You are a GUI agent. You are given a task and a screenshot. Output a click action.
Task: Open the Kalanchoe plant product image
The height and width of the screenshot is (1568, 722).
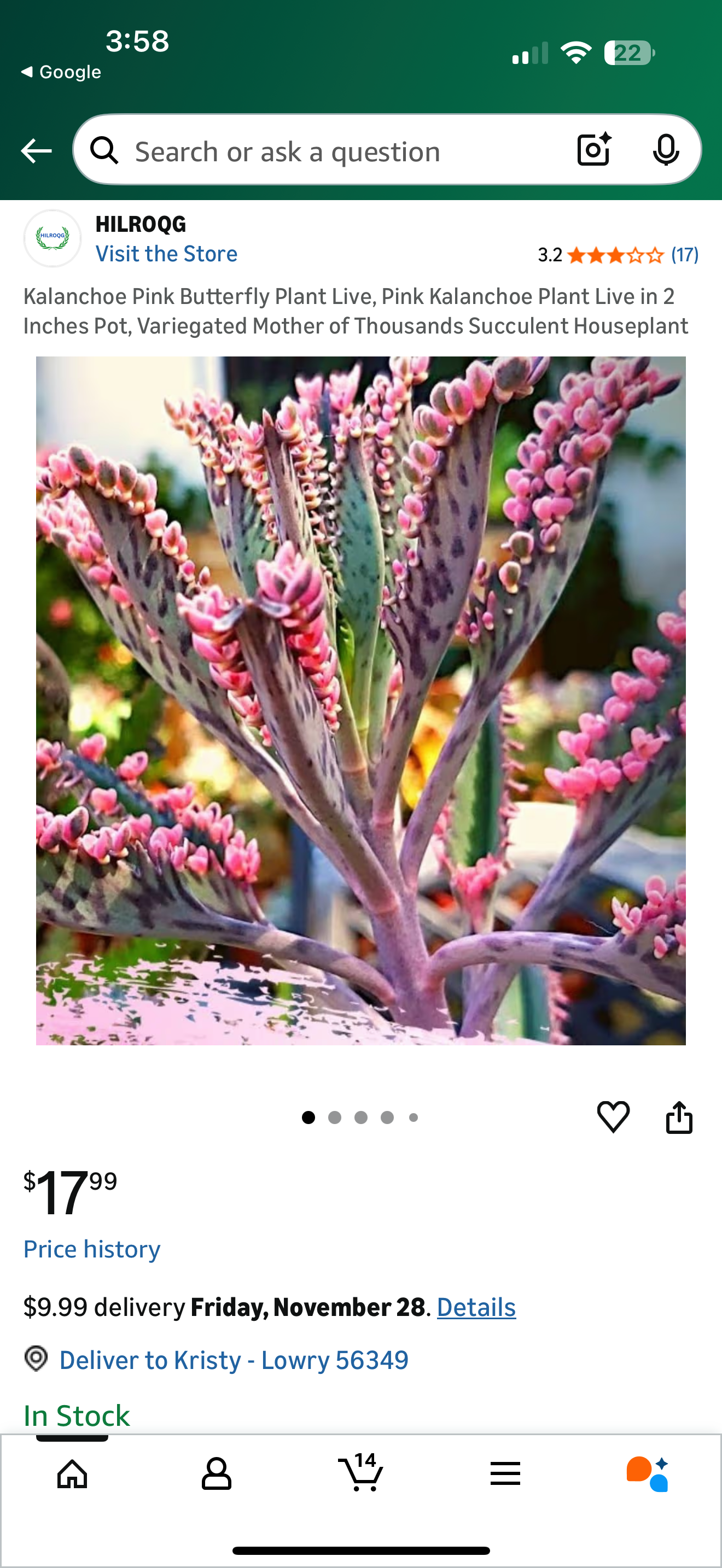[x=360, y=700]
